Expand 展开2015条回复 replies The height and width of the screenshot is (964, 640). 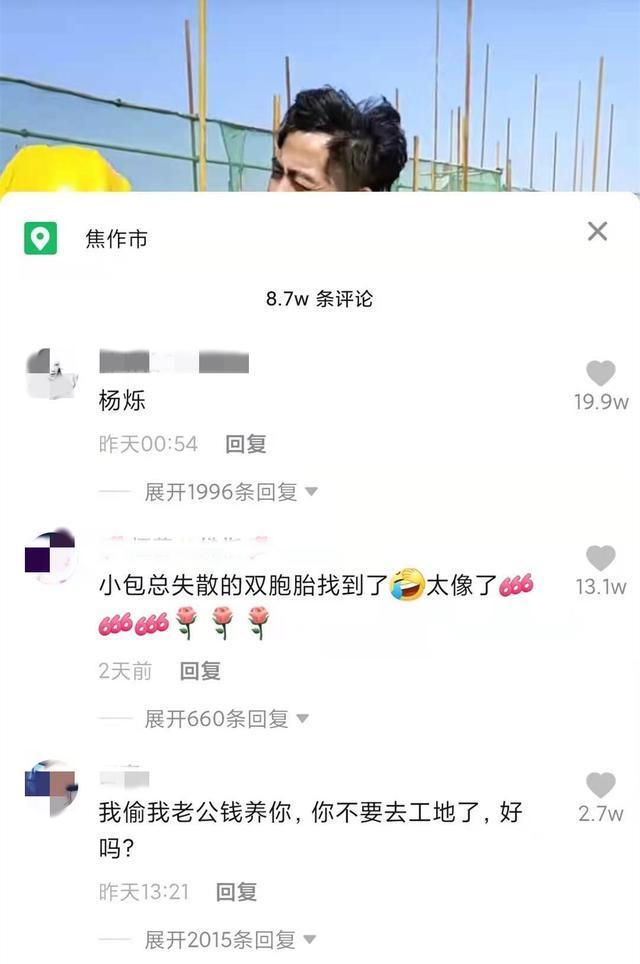tap(231, 940)
